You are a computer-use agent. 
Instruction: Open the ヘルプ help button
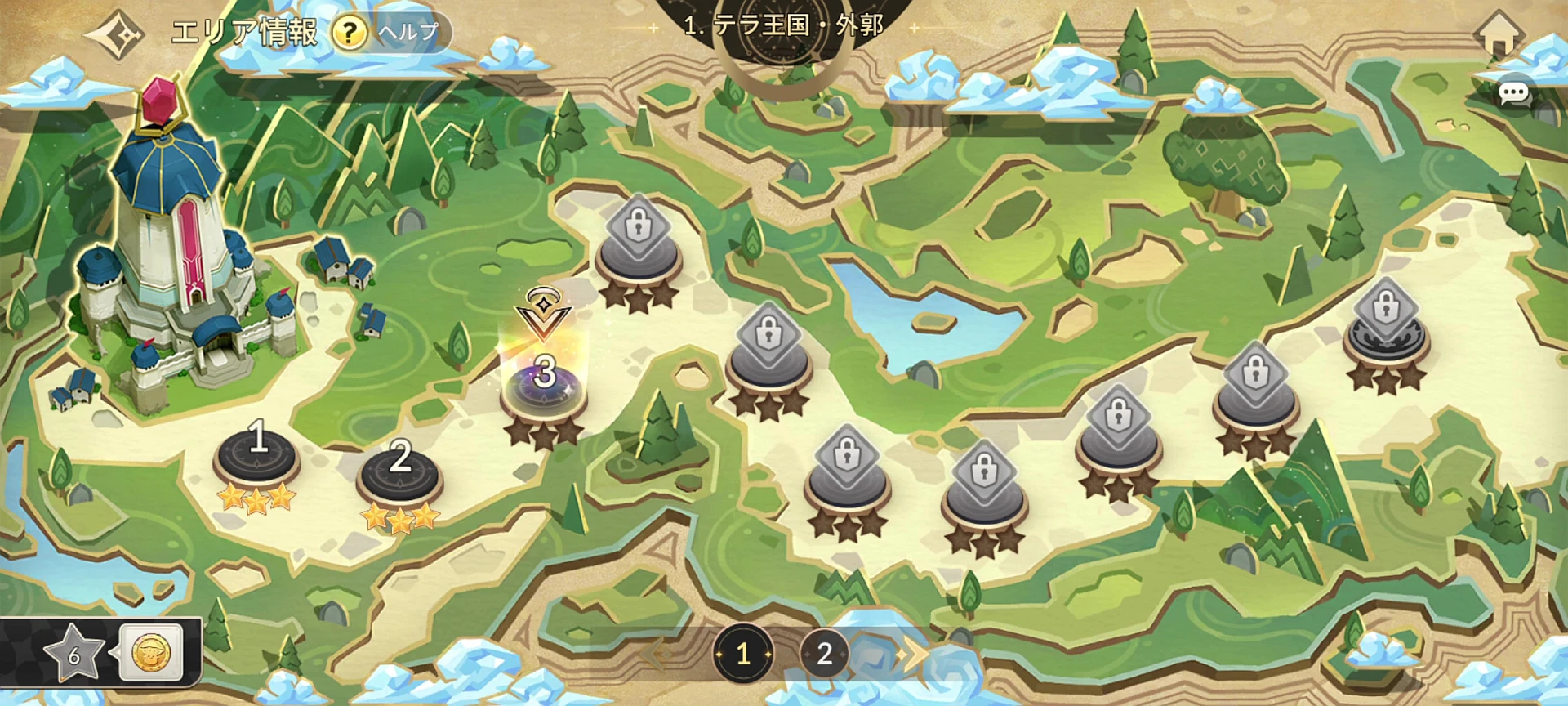(390, 33)
